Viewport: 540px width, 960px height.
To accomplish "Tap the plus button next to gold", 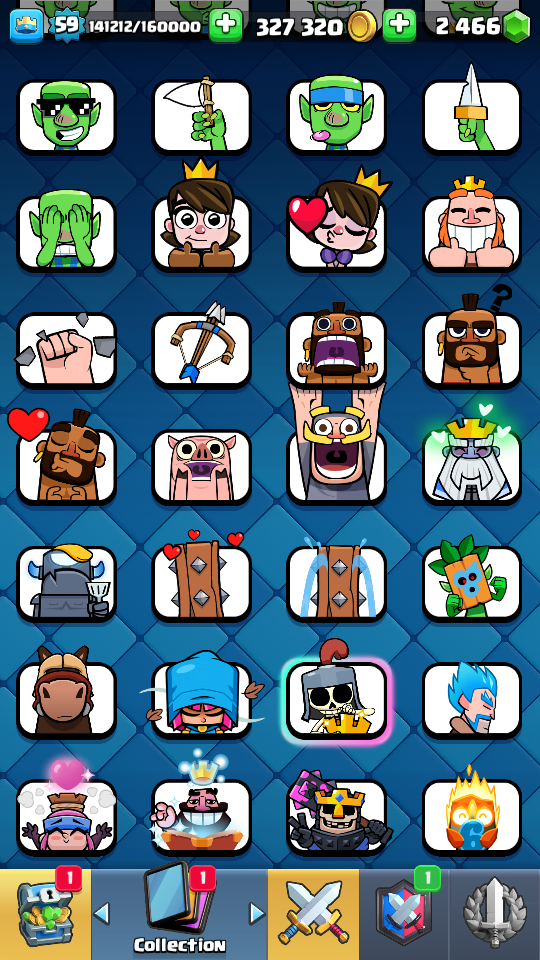I will coord(399,26).
